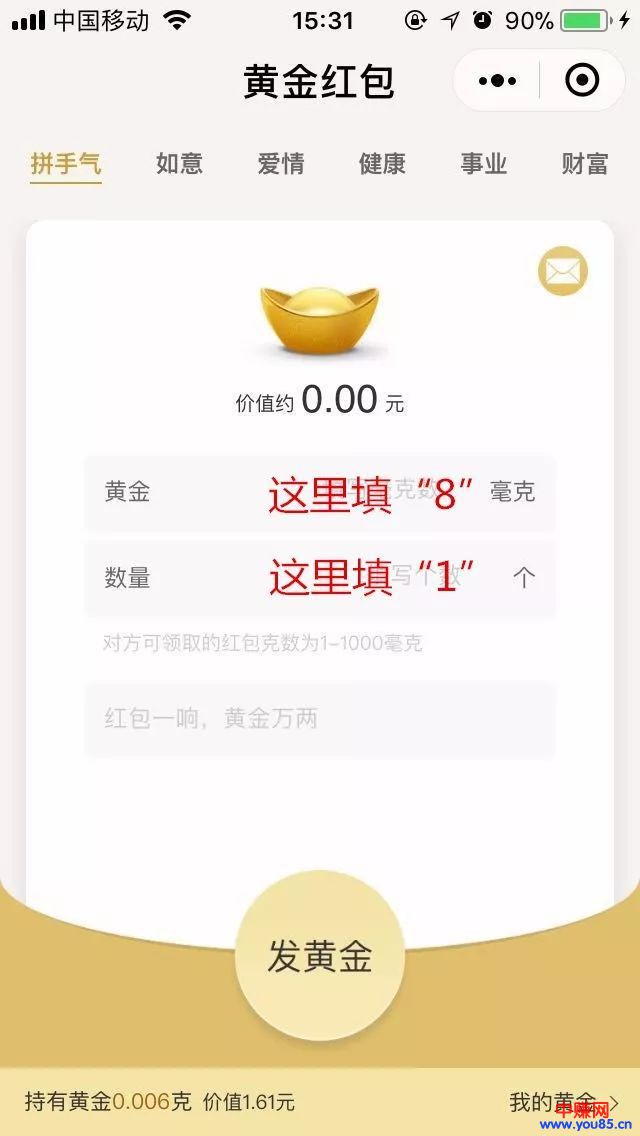Open the mini program overflow menu
The width and height of the screenshot is (640, 1136).
coord(498,80)
